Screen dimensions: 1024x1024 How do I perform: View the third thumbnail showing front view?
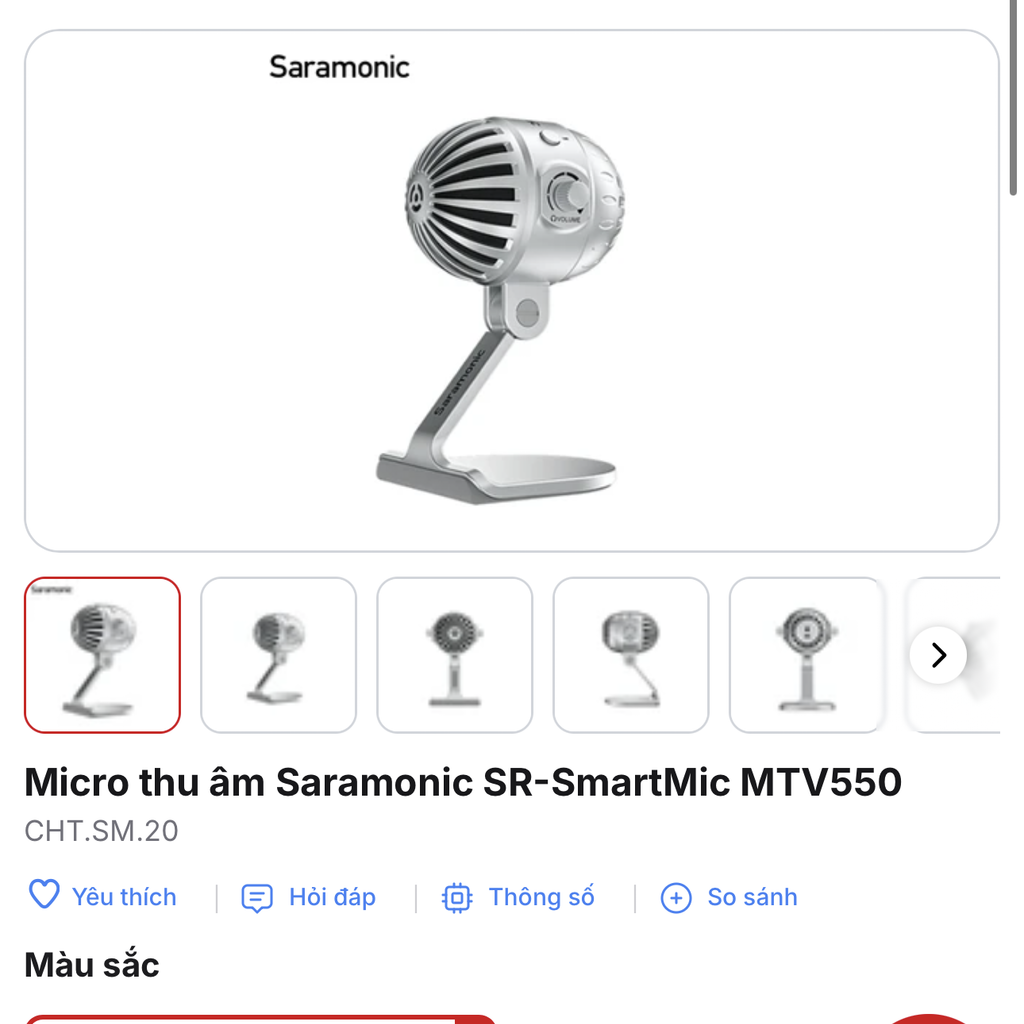click(x=454, y=655)
